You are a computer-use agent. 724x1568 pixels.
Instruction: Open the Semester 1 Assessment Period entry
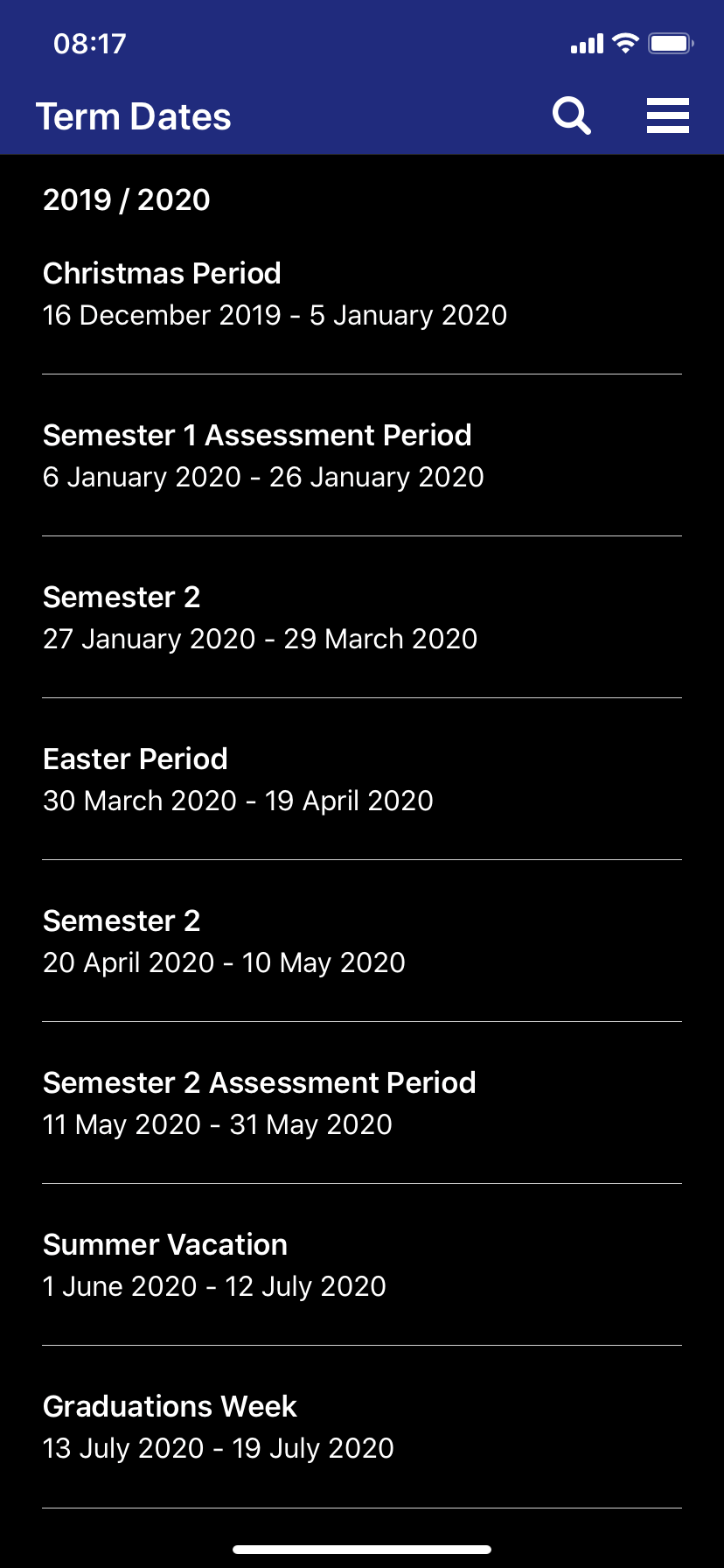point(257,435)
